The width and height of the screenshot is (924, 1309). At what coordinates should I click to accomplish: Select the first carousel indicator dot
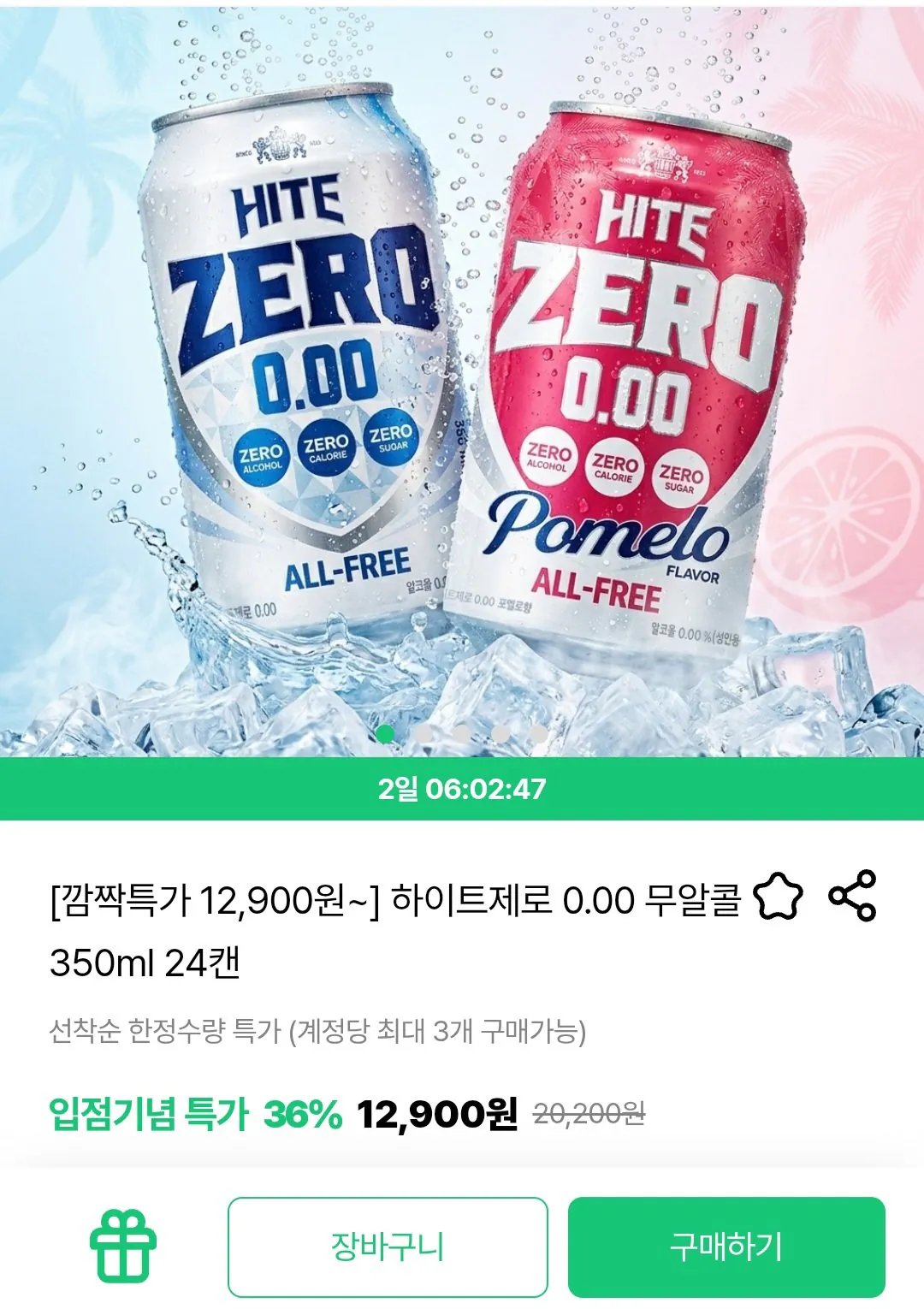pos(387,734)
